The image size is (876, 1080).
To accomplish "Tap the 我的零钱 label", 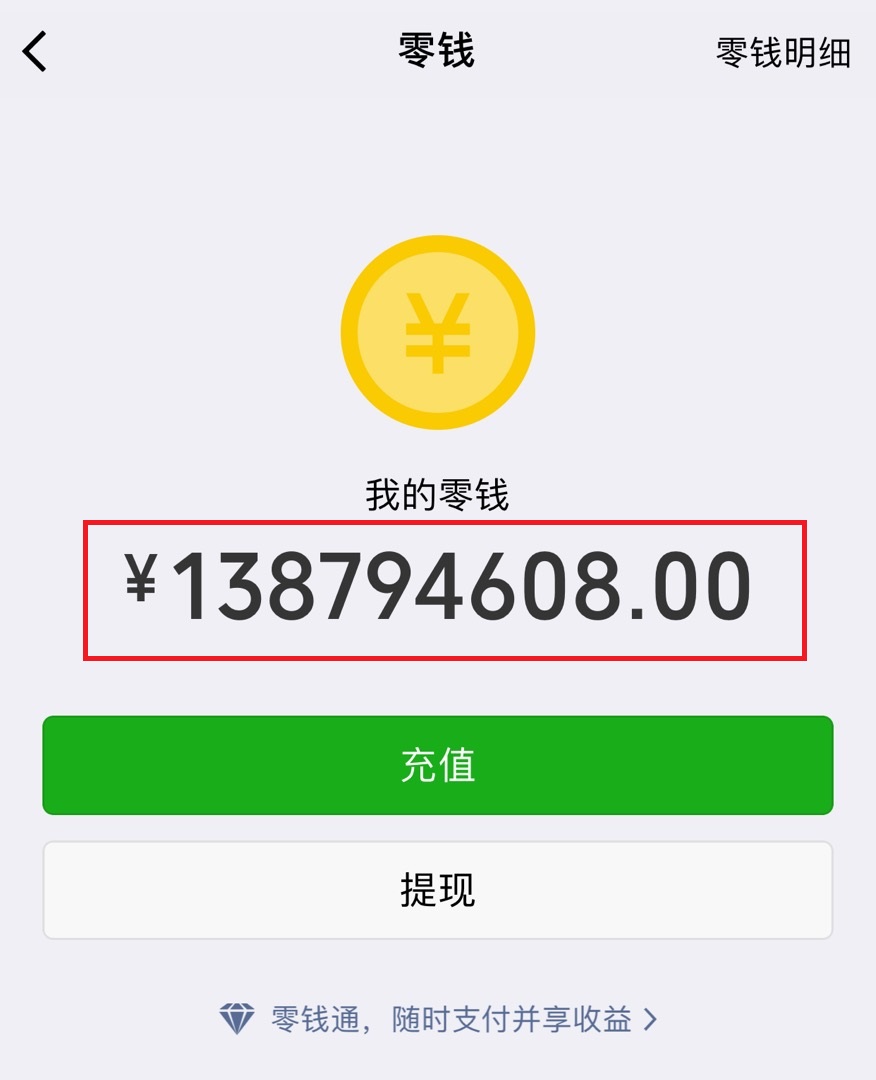I will (x=438, y=494).
